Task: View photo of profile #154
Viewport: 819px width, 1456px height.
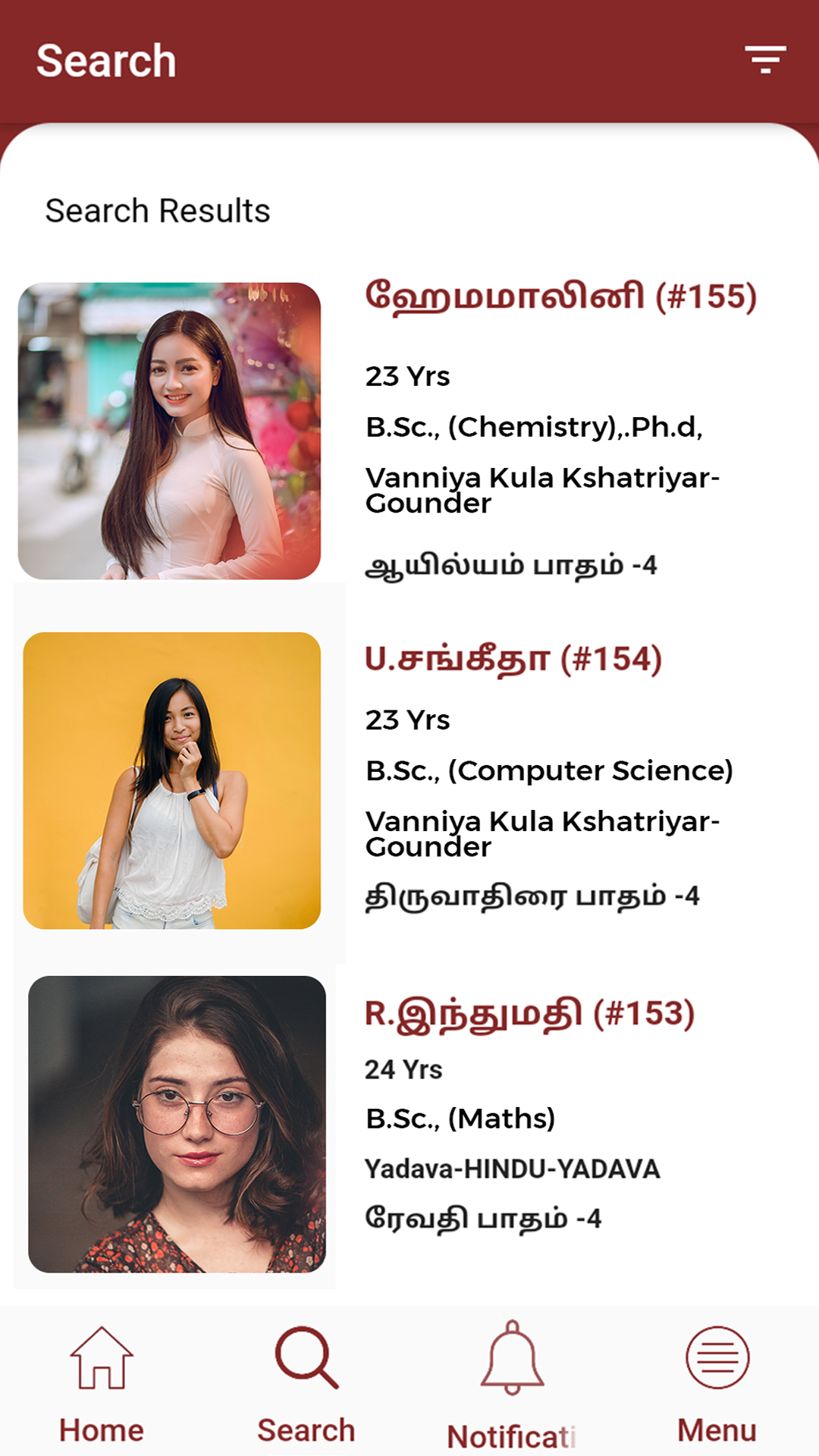Action: (x=172, y=780)
